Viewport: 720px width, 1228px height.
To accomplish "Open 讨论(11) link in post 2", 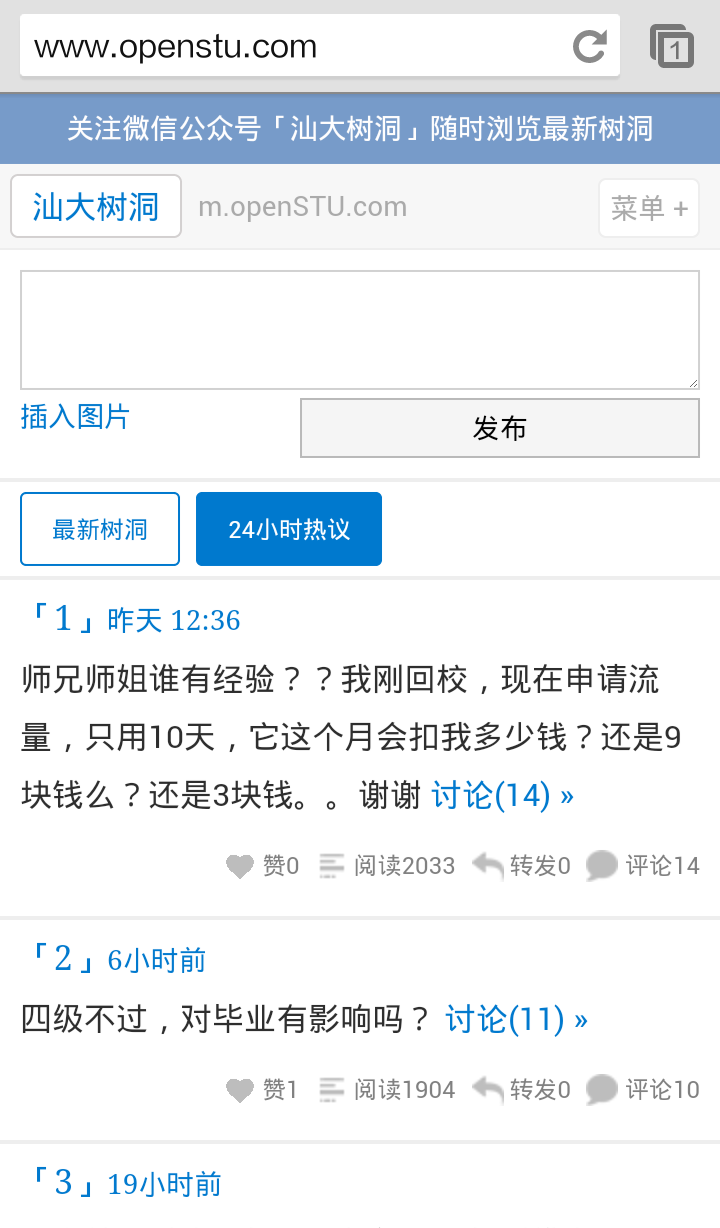I will (516, 1019).
